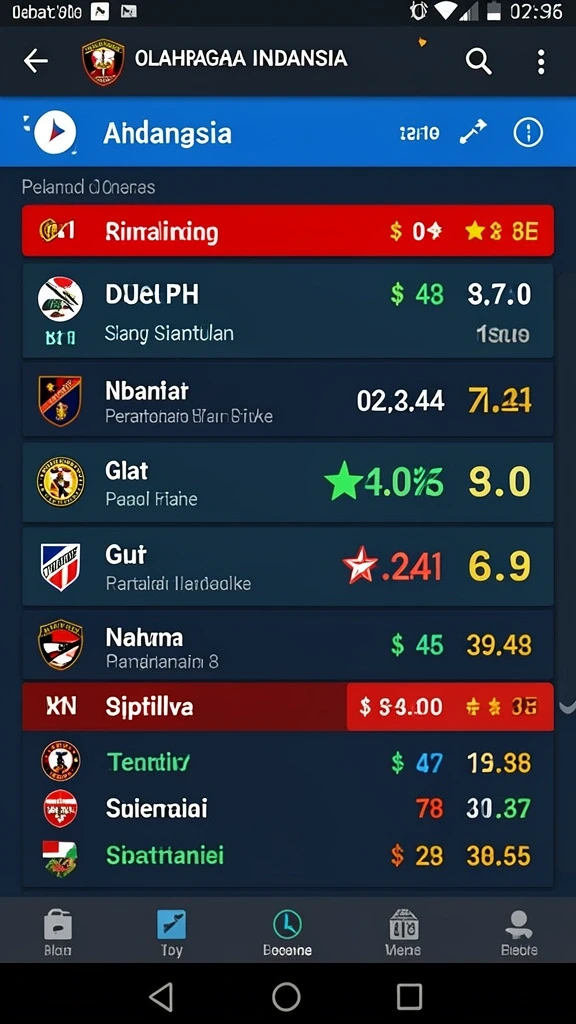Open the Gut team row
This screenshot has height=1024, width=576.
pos(288,566)
